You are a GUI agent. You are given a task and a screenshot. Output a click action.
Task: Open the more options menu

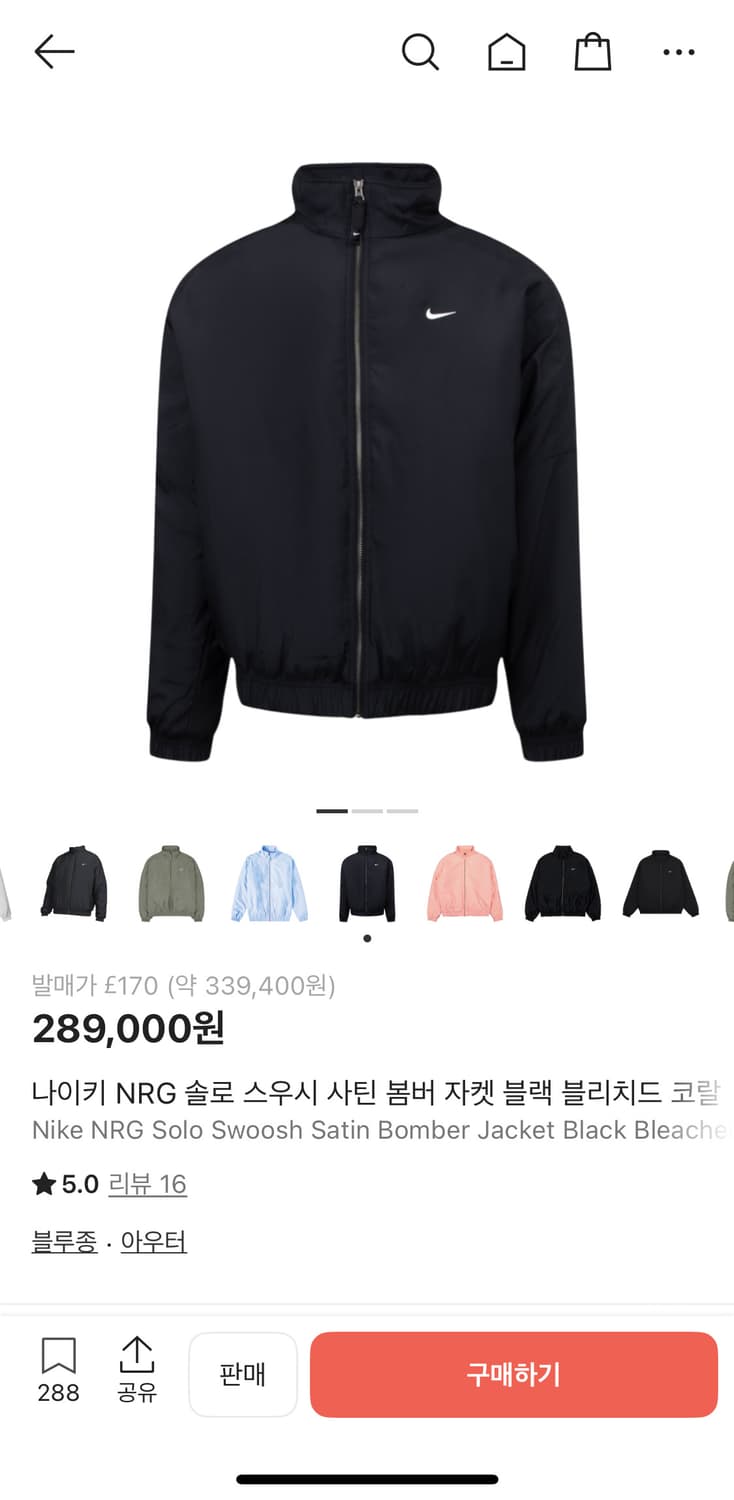point(678,51)
